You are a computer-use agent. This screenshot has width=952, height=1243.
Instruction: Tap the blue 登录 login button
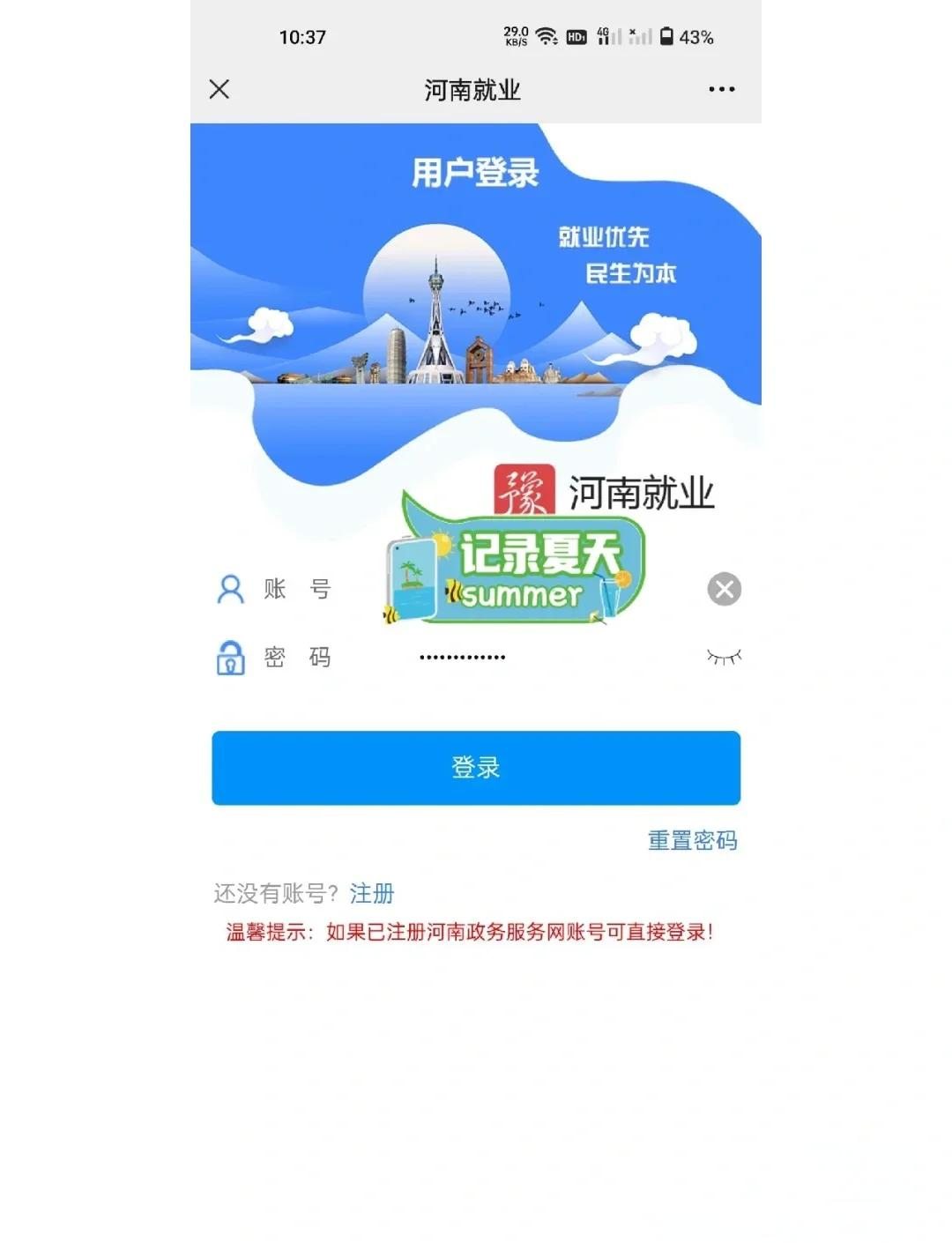point(476,768)
